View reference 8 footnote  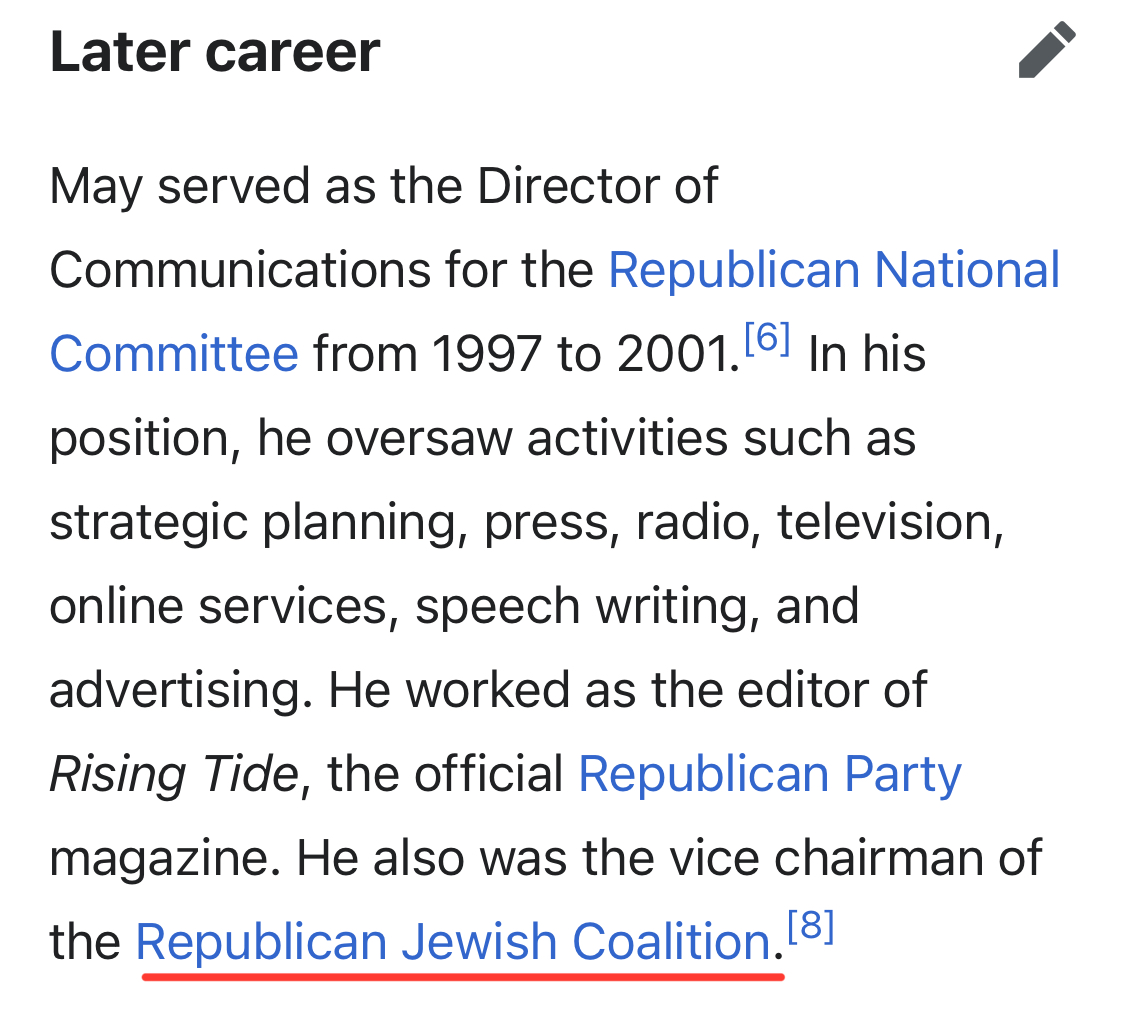coord(810,930)
